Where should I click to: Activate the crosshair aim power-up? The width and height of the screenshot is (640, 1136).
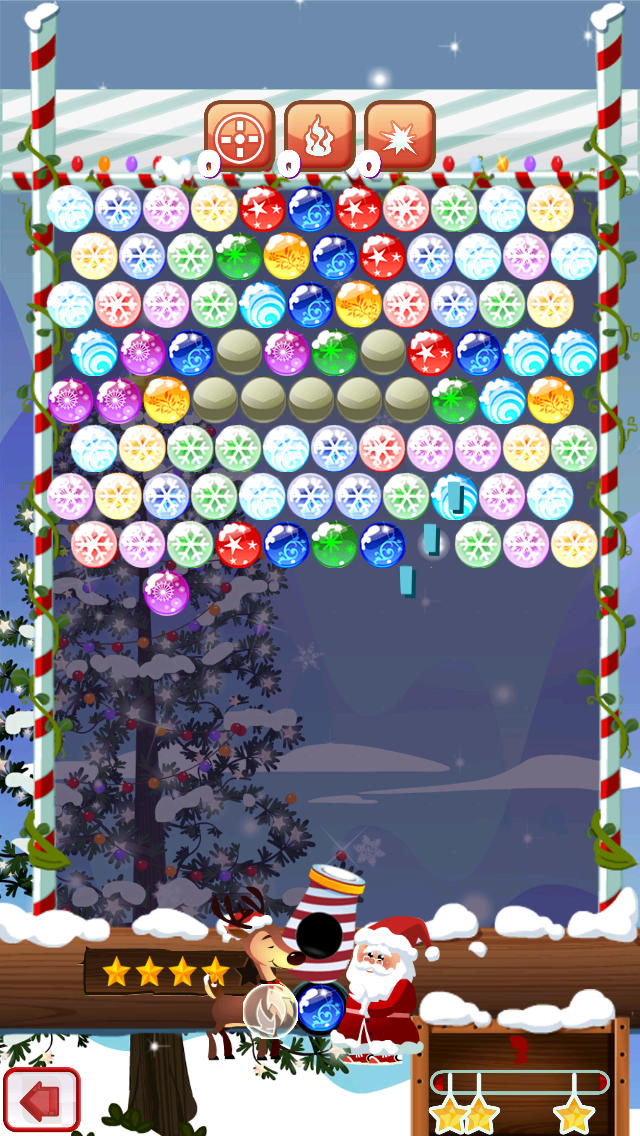[239, 135]
